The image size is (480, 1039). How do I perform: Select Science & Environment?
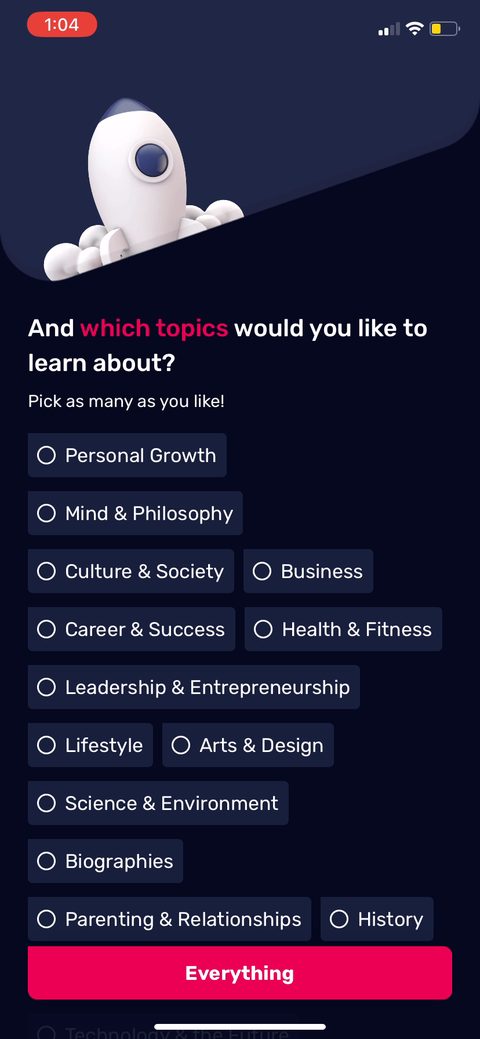(158, 803)
